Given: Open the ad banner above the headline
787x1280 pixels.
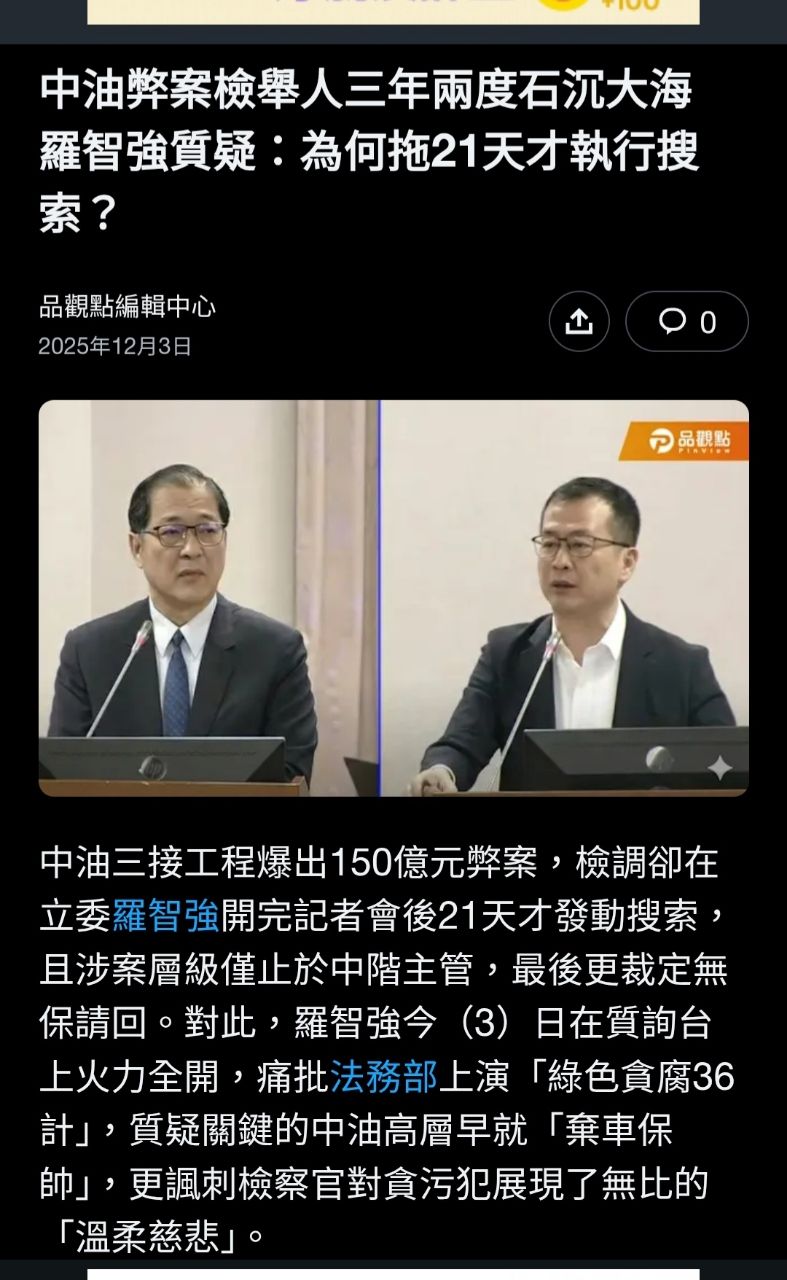Looking at the screenshot, I should tap(393, 10).
